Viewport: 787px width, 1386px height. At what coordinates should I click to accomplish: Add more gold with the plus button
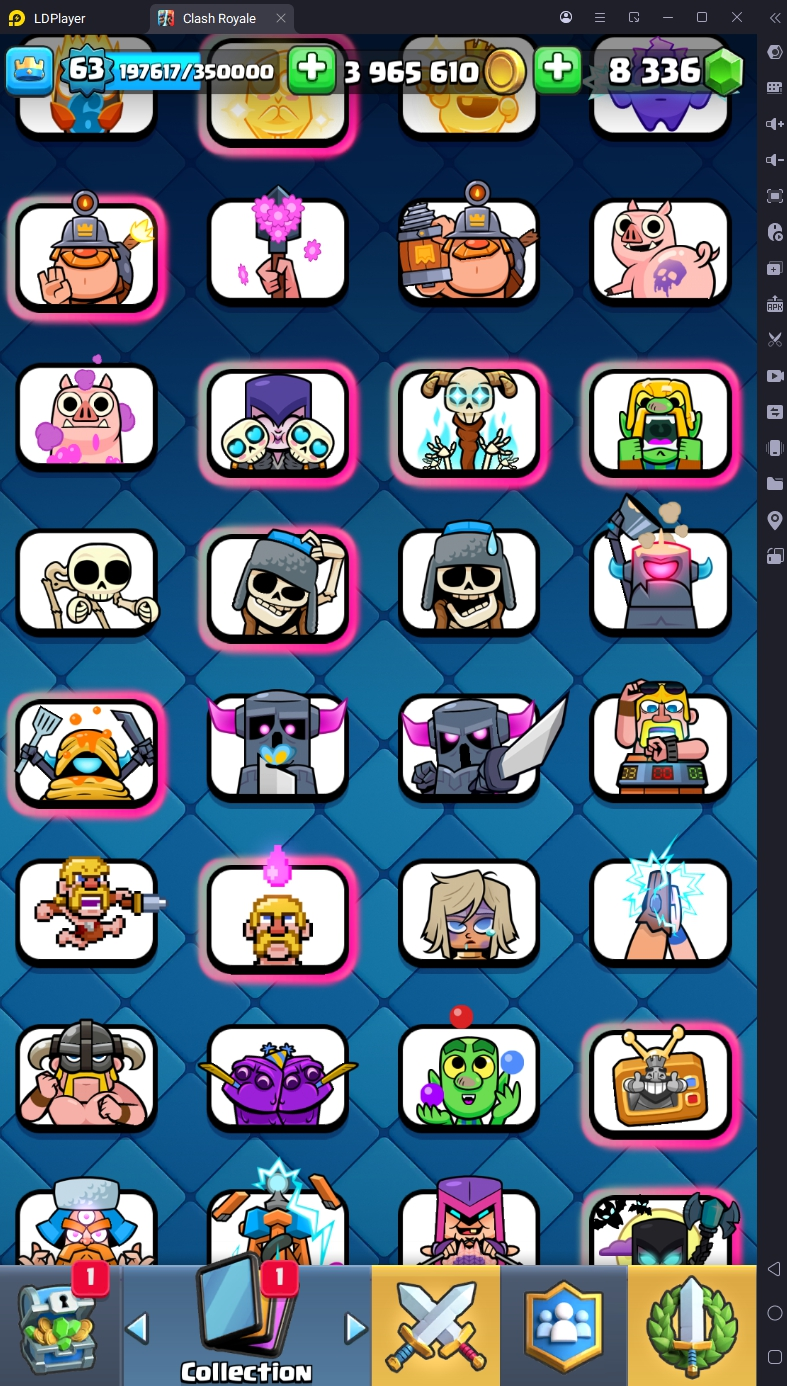click(x=312, y=69)
